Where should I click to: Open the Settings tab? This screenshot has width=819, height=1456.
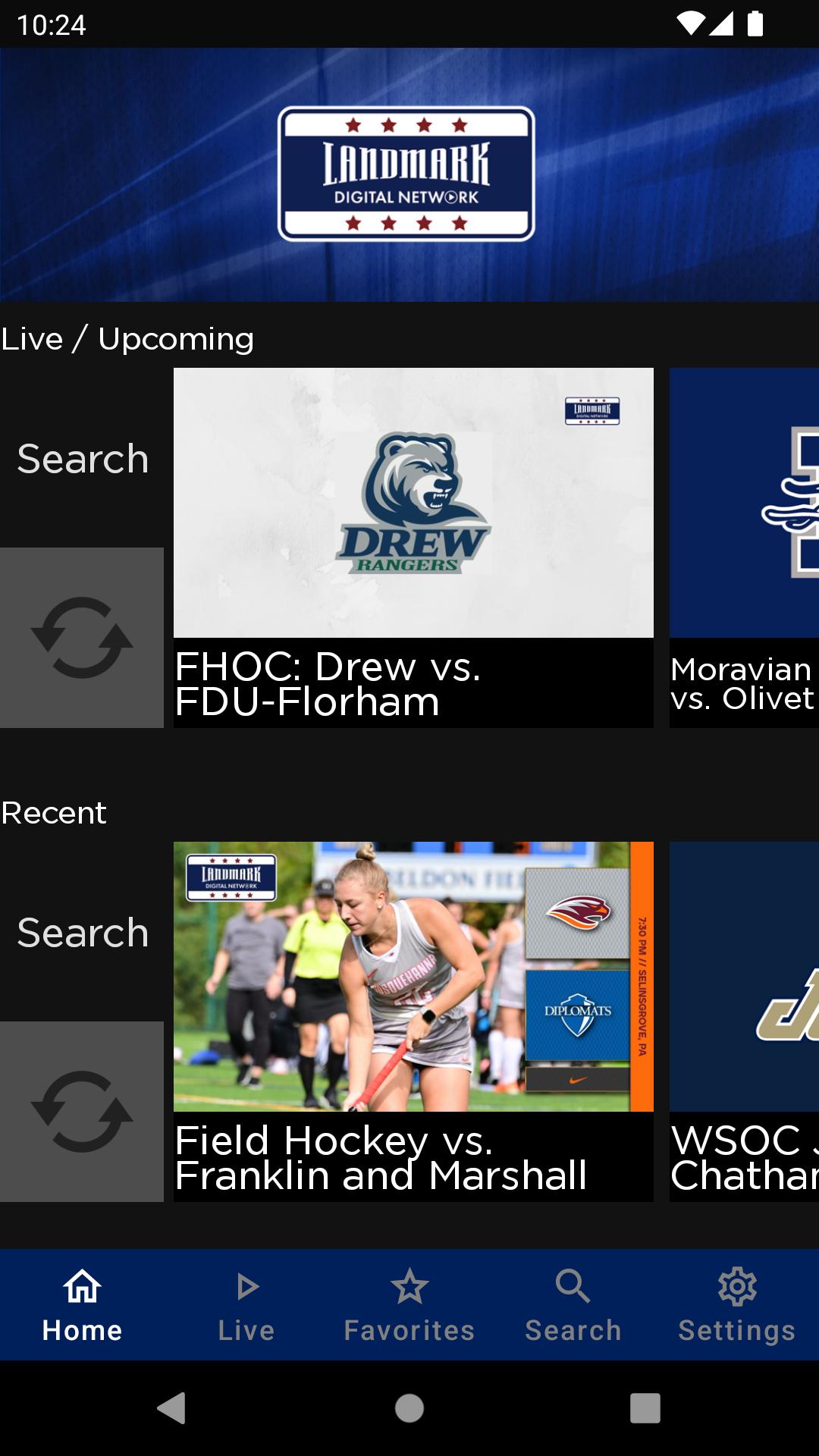pyautogui.click(x=737, y=1305)
